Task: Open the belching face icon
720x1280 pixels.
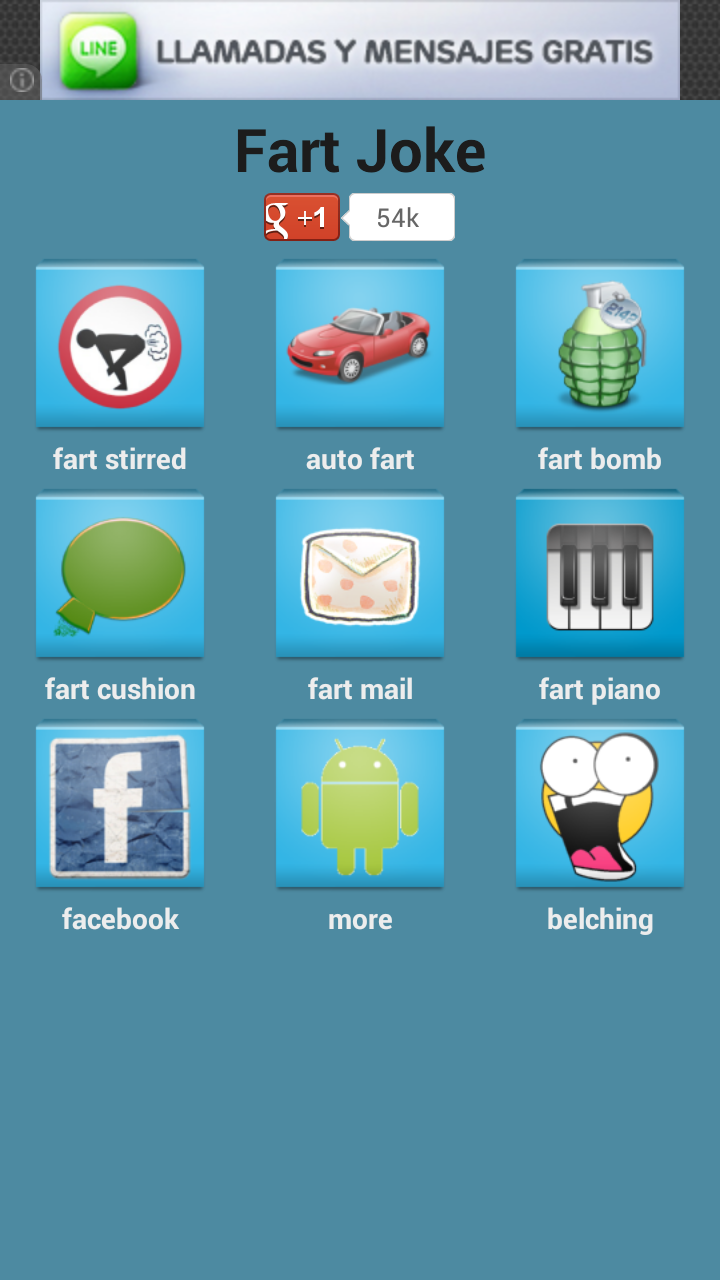Action: coord(600,805)
